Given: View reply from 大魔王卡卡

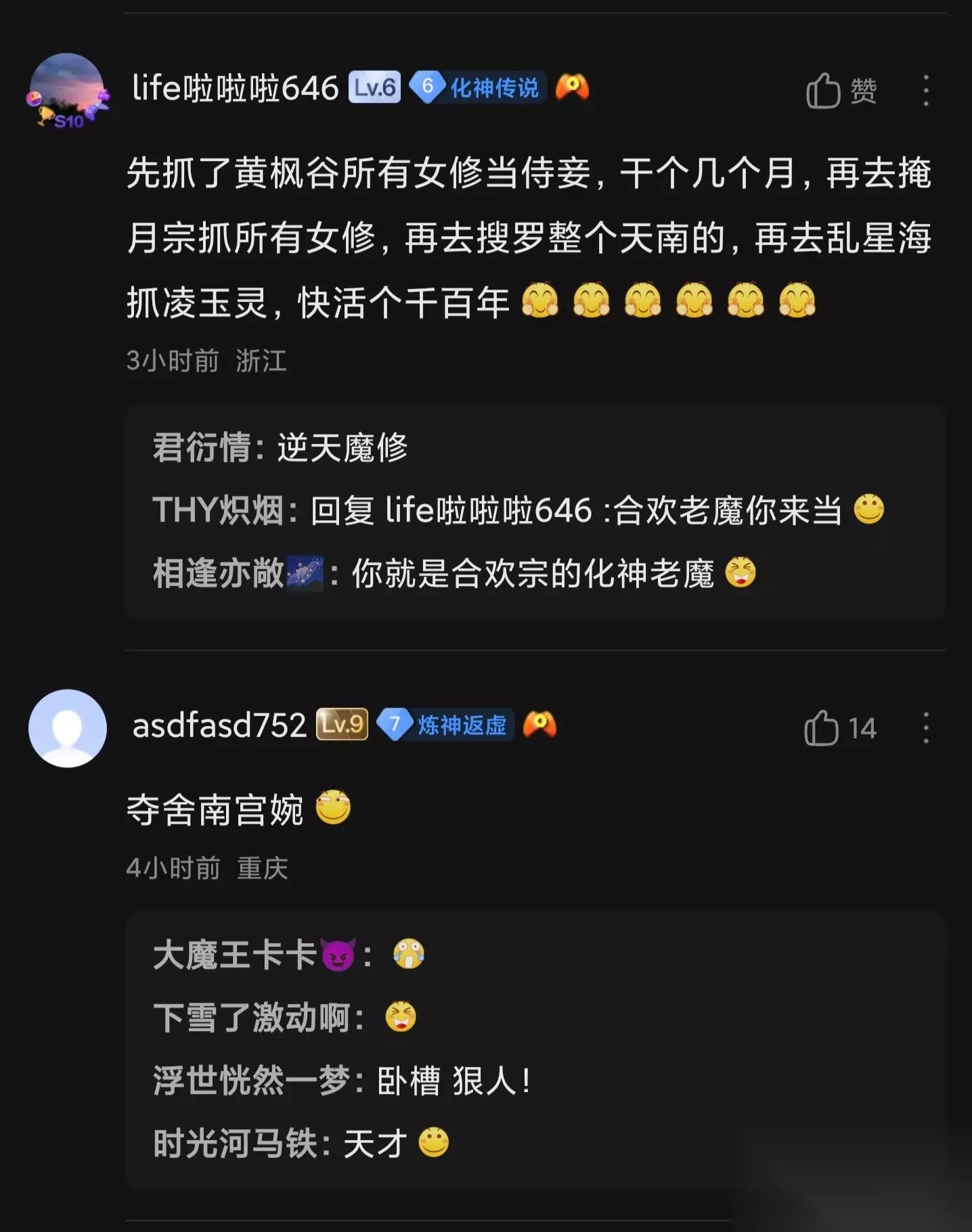Looking at the screenshot, I should (289, 955).
